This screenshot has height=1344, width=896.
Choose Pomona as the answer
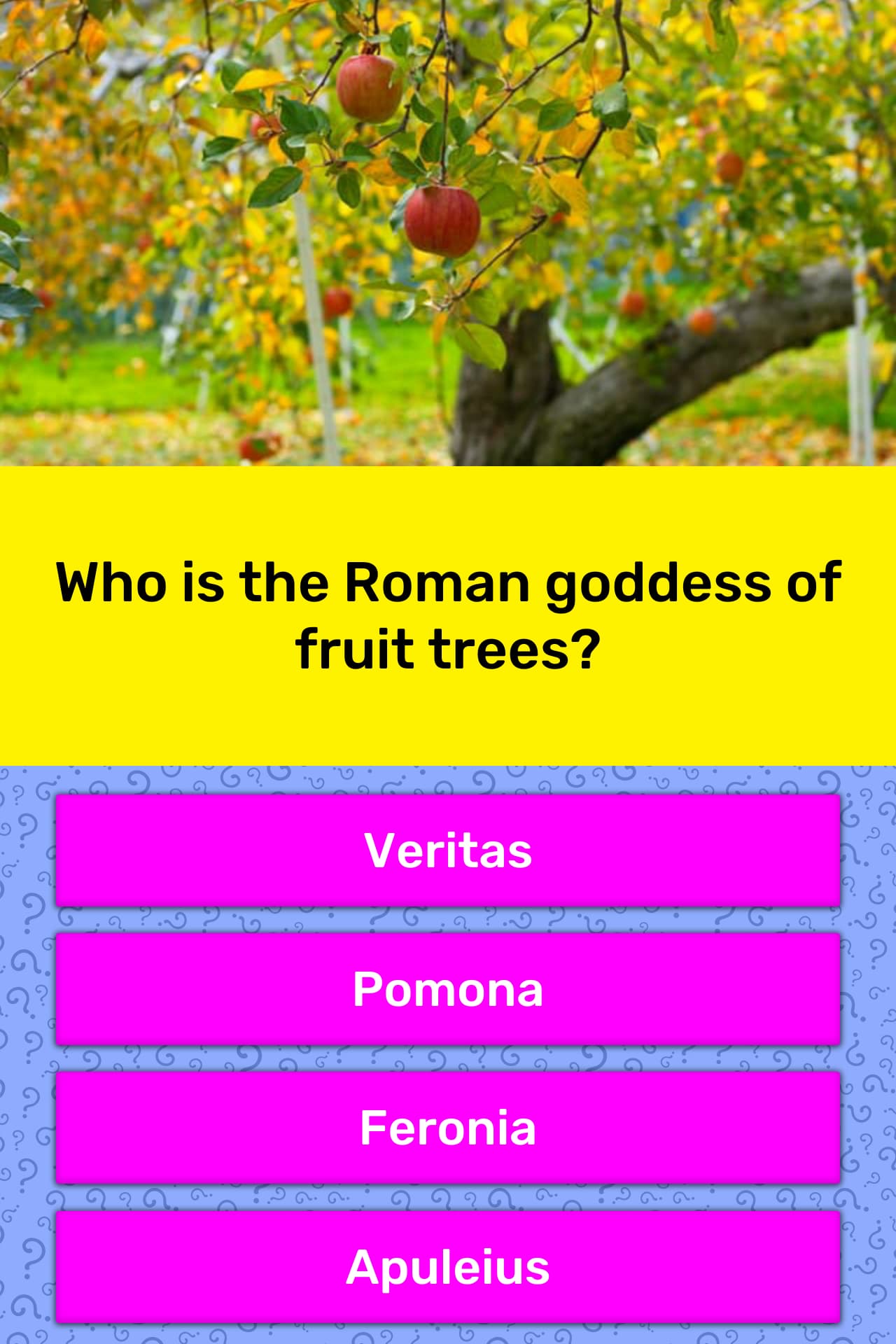pyautogui.click(x=448, y=989)
